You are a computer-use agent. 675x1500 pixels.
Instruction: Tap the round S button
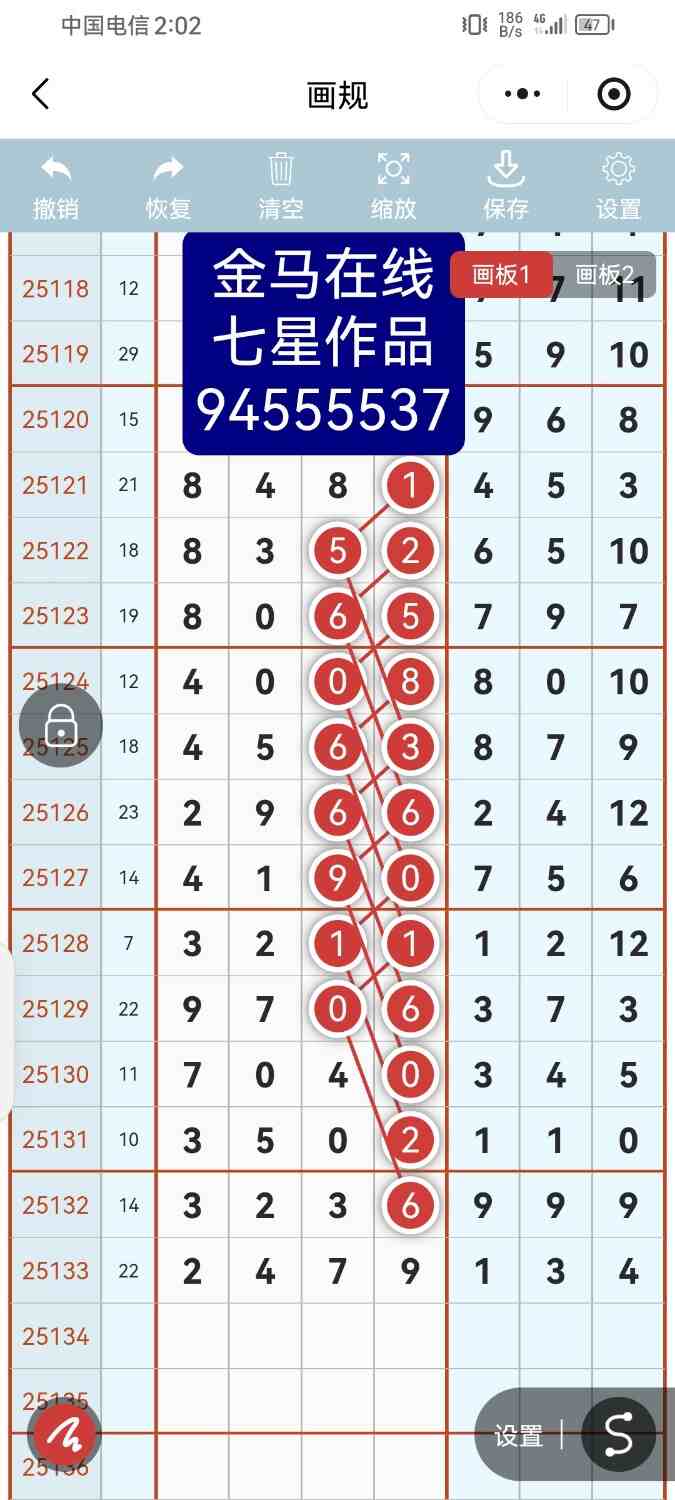619,1435
